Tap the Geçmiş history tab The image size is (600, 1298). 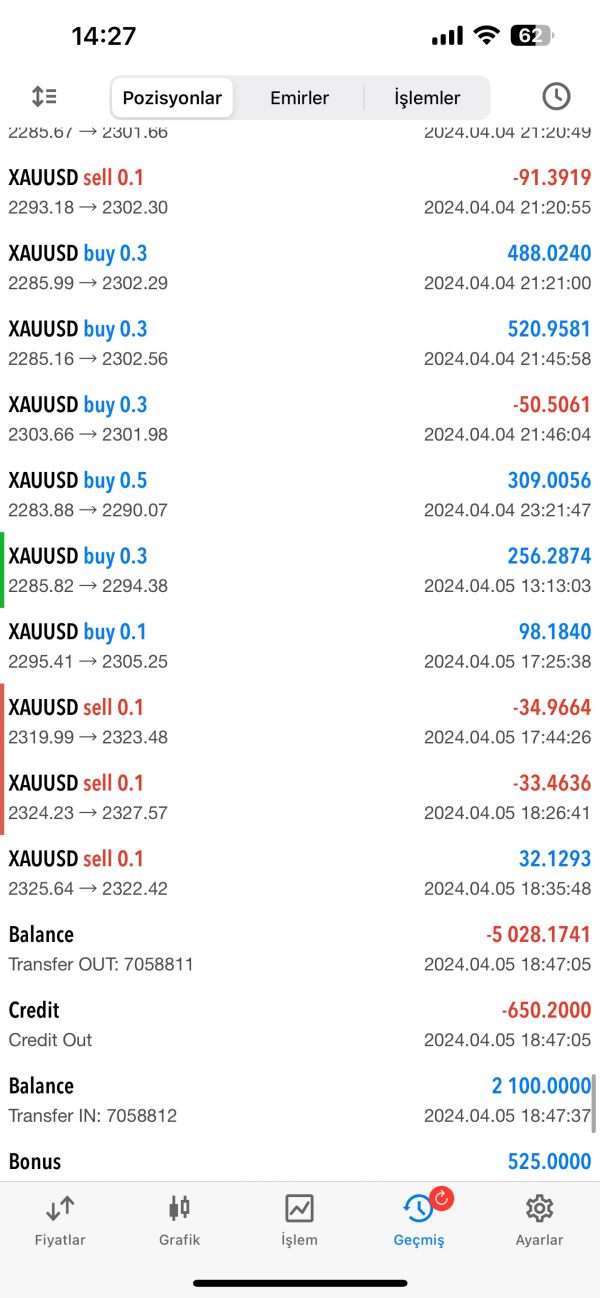click(419, 1220)
